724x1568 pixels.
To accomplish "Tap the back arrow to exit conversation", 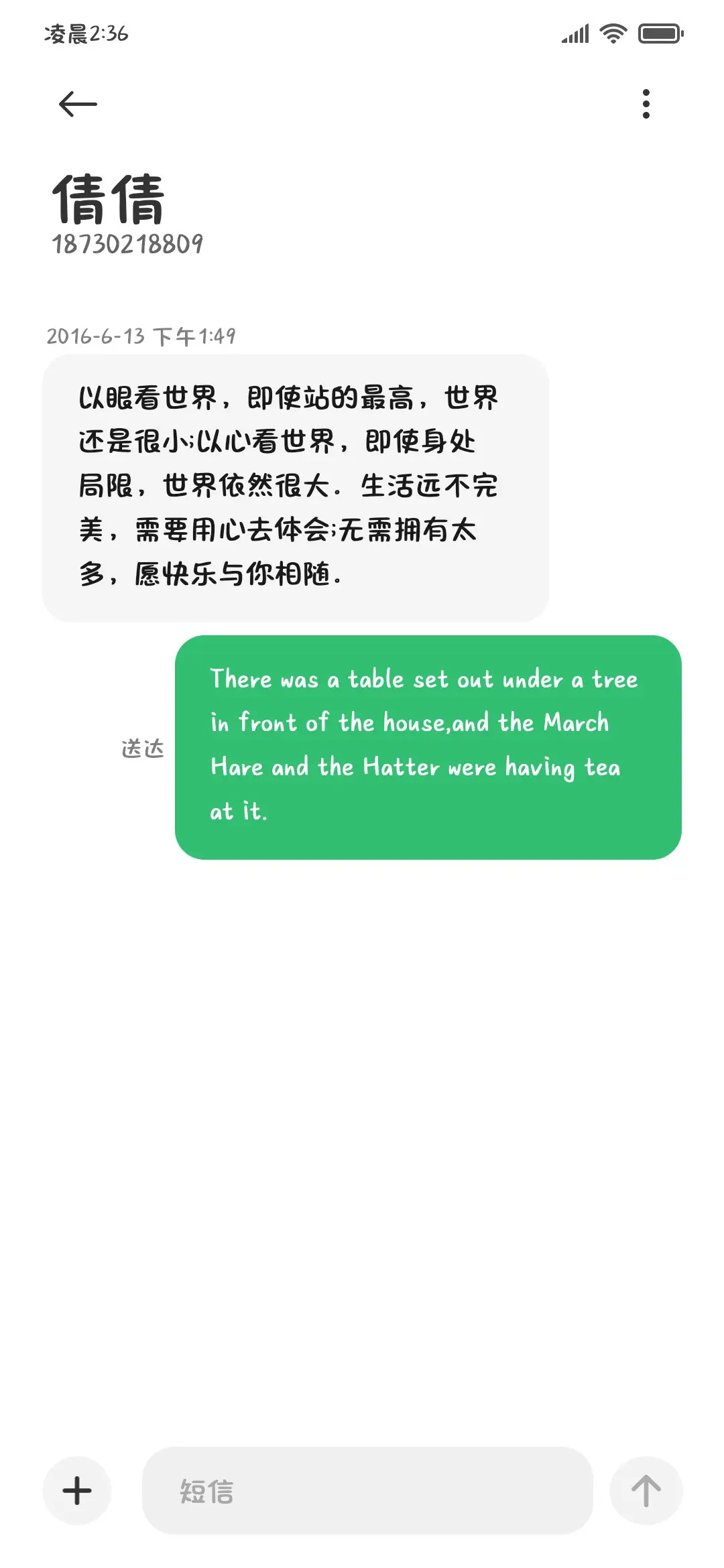I will coord(77,103).
